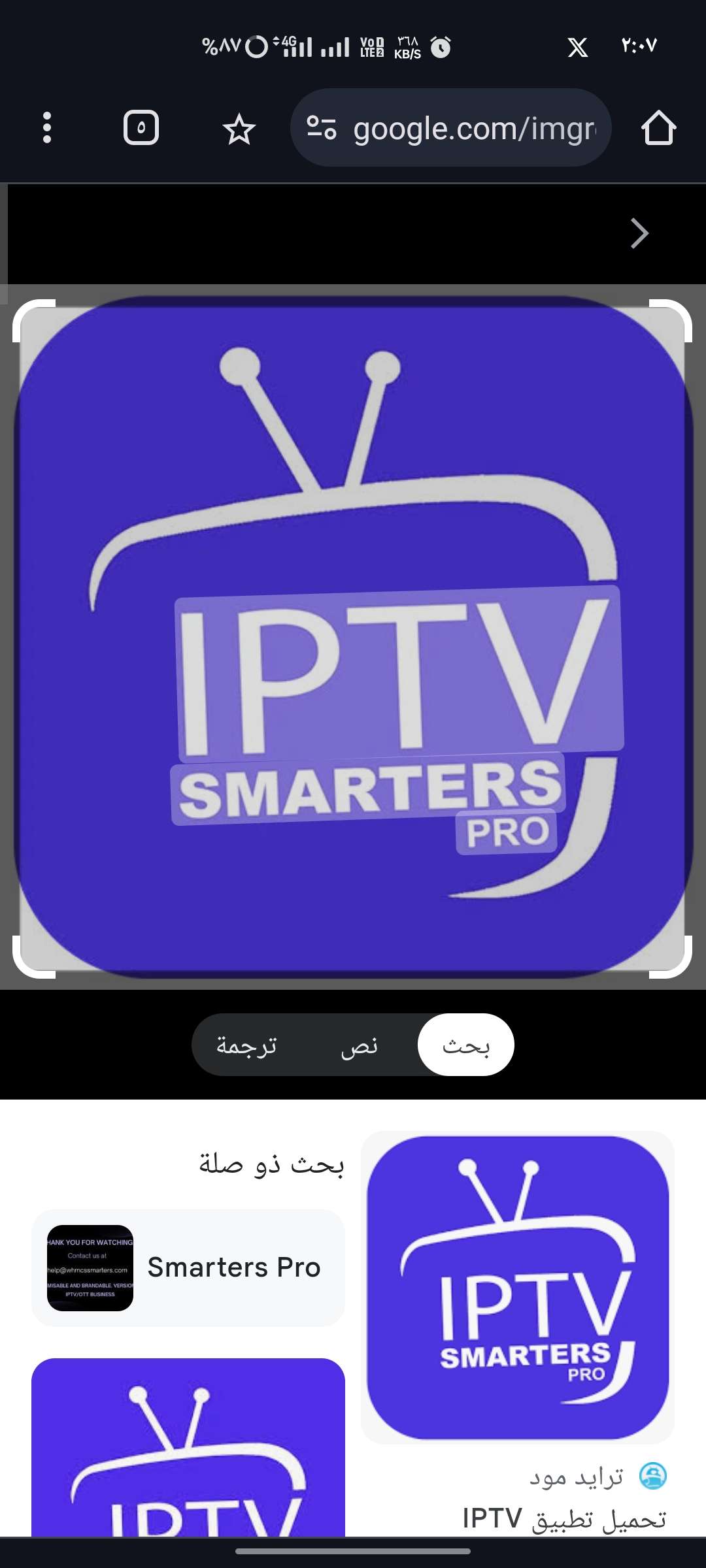Go to the browser home page

[x=658, y=127]
